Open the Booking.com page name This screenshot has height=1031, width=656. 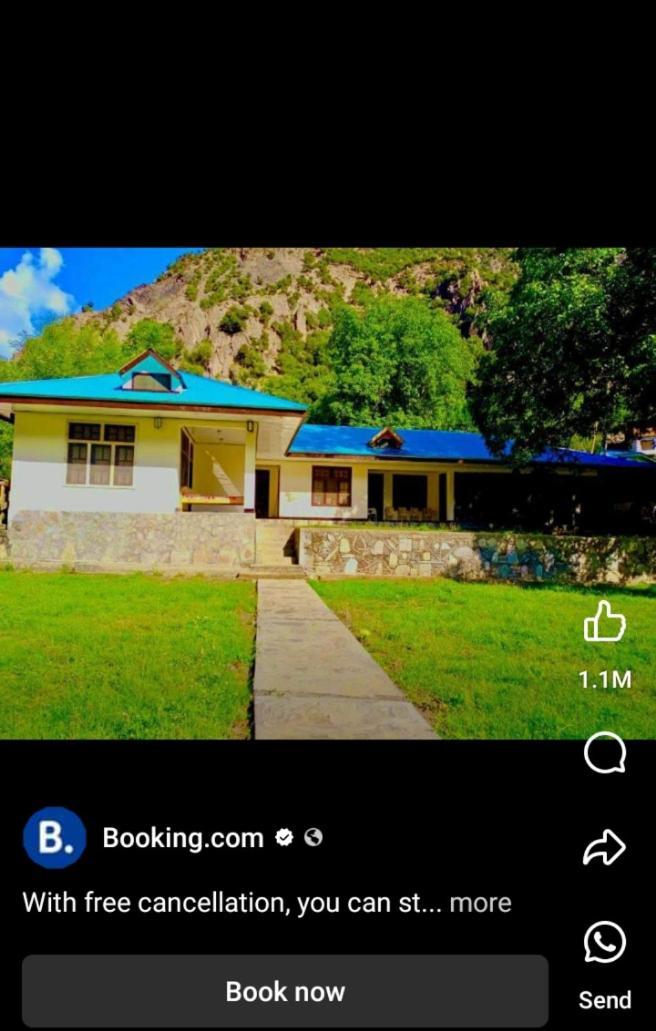(183, 838)
